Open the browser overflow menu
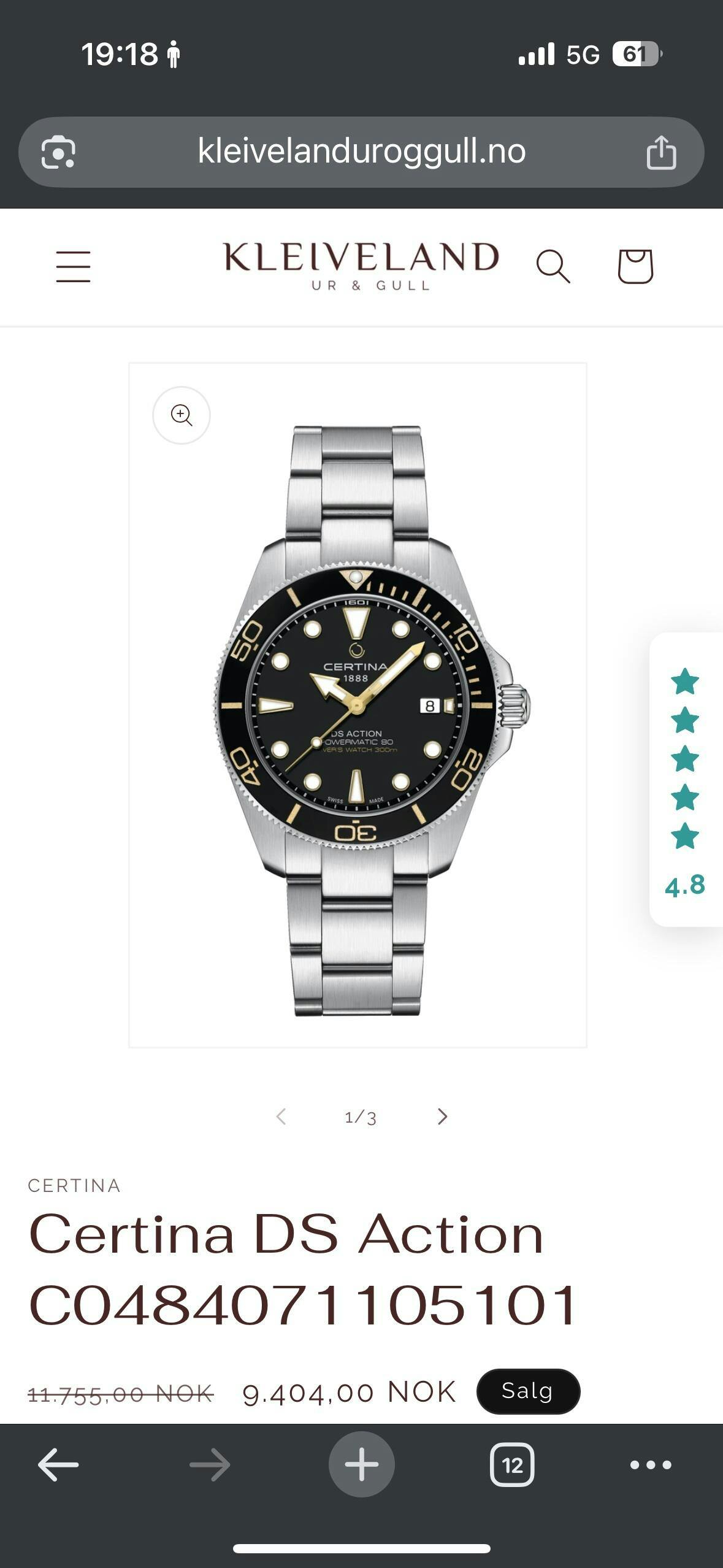Screen dimensions: 723x1568 pos(651,1465)
